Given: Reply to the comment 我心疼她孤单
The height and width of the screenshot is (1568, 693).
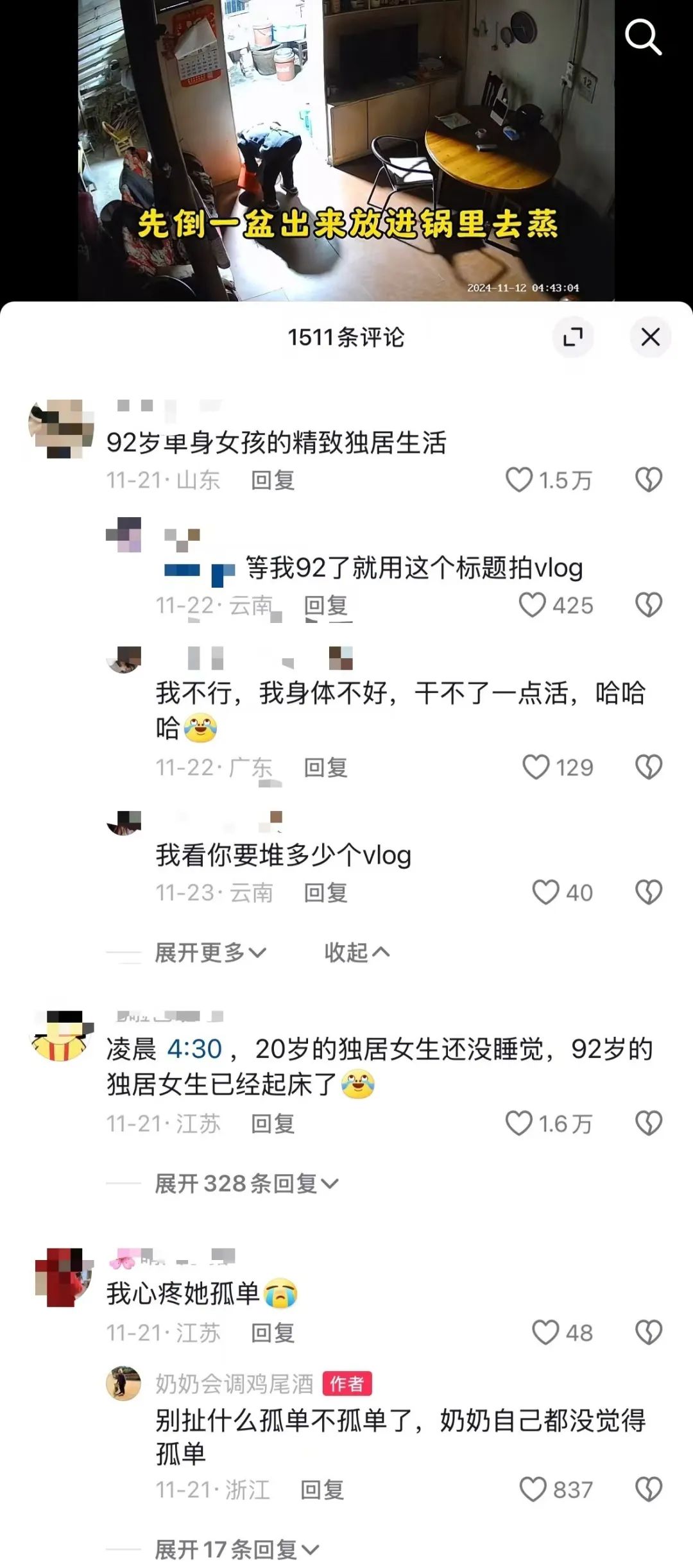Looking at the screenshot, I should pos(273,1333).
